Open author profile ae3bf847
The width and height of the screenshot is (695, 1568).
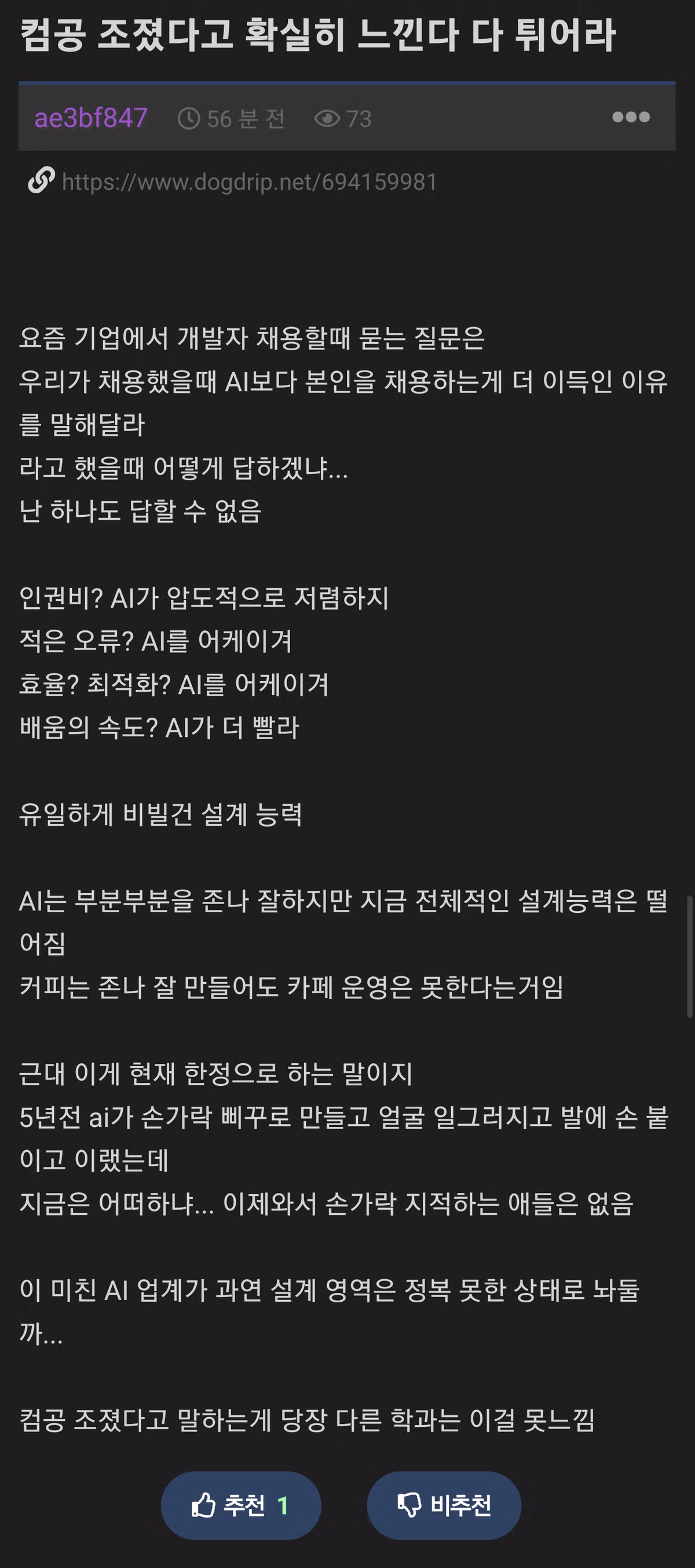coord(91,118)
